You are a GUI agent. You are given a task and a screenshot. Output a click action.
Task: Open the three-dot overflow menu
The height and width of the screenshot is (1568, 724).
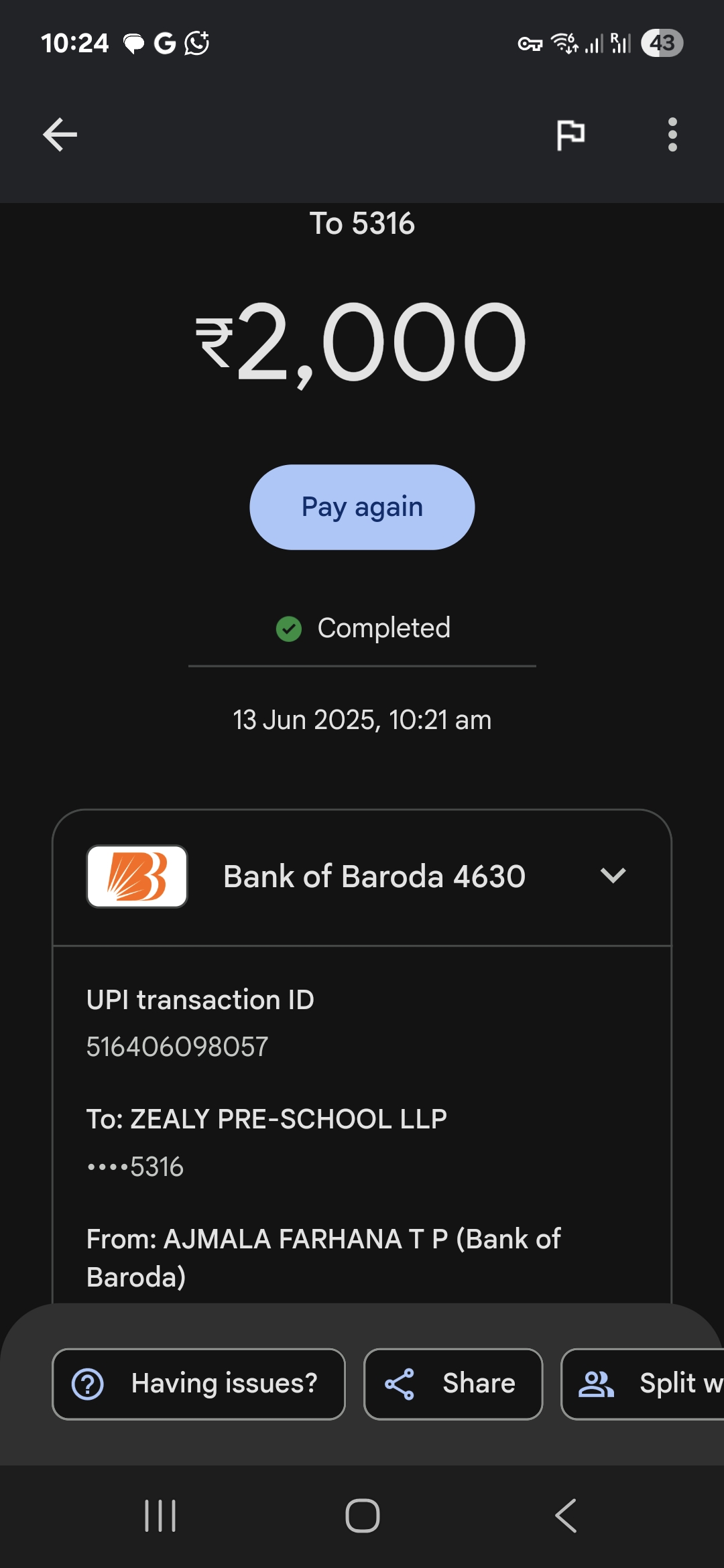point(672,135)
